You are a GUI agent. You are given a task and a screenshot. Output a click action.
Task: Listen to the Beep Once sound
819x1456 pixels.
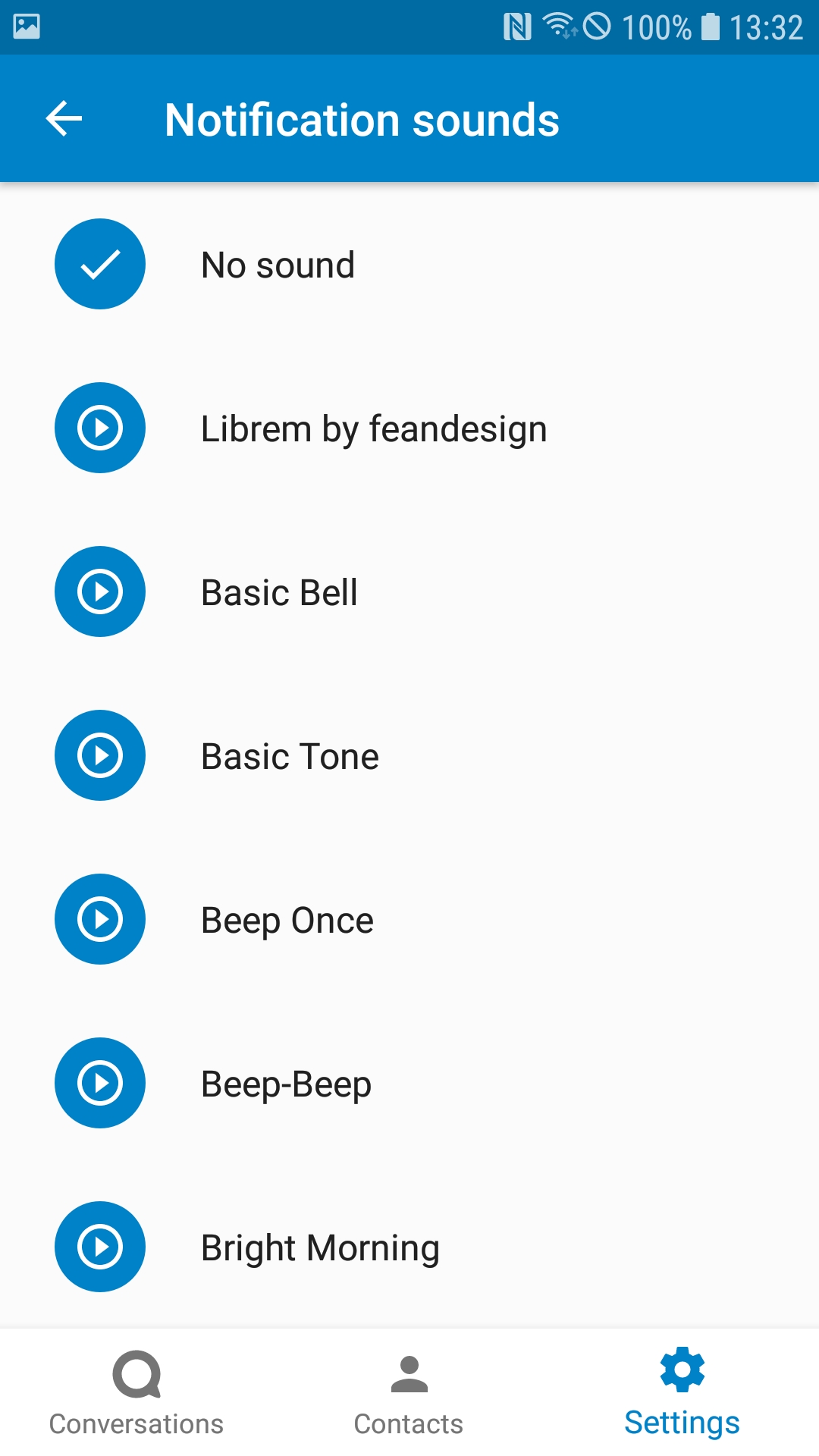pyautogui.click(x=100, y=919)
